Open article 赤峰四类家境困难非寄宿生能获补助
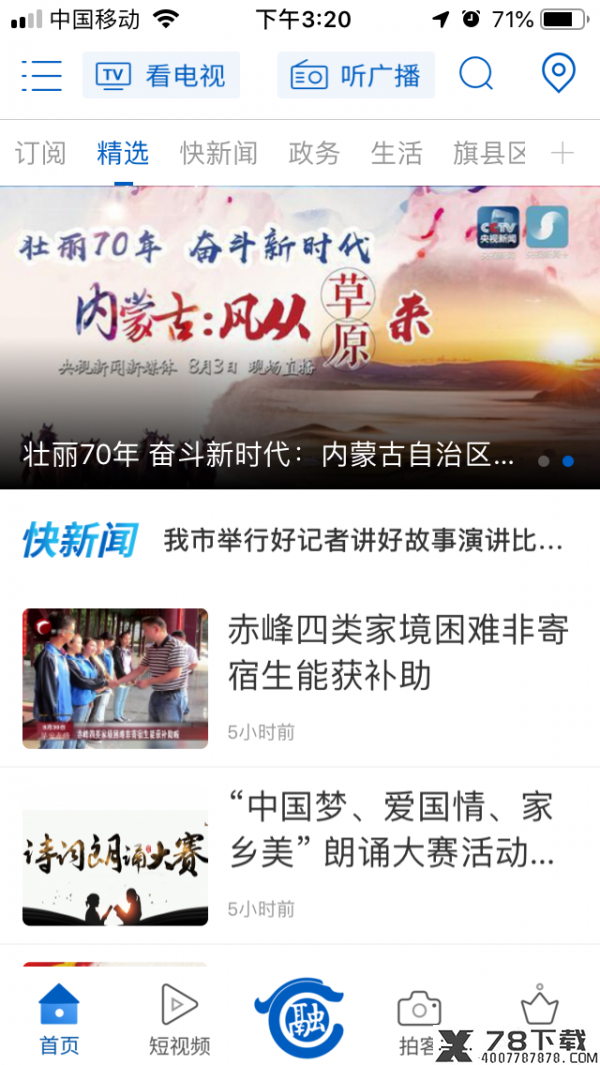The image size is (600, 1065). pos(300,679)
